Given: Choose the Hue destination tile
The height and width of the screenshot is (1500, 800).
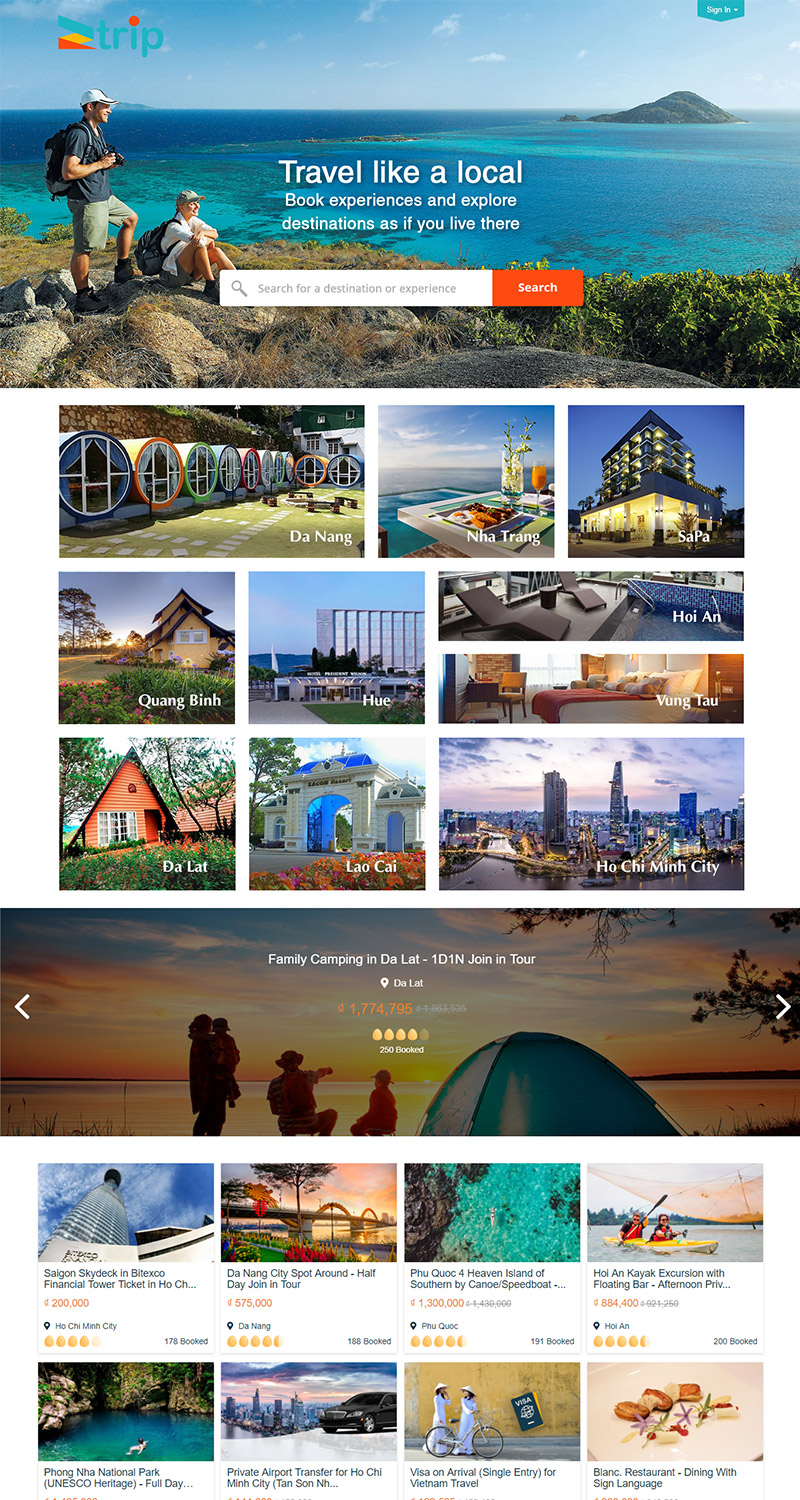Looking at the screenshot, I should 337,647.
